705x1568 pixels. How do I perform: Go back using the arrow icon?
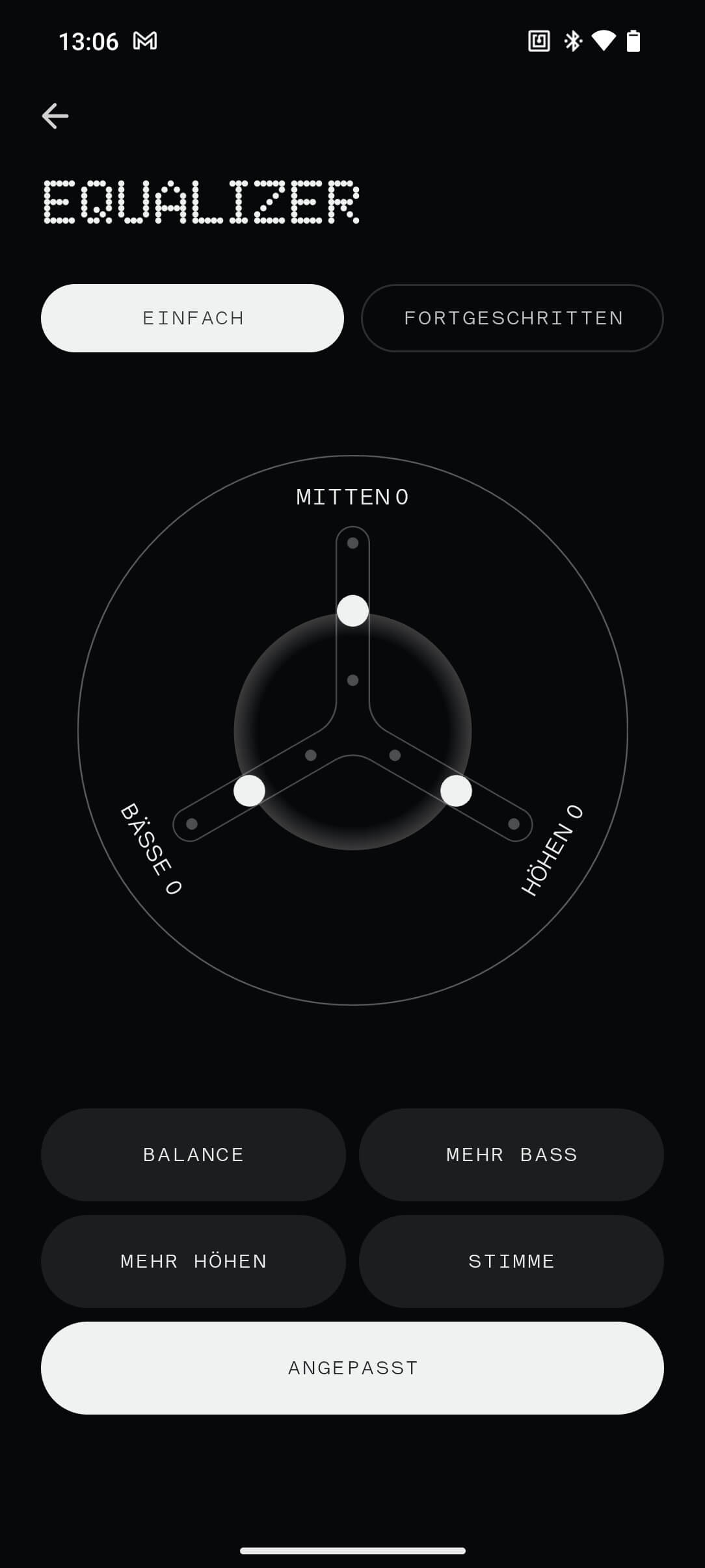coord(55,116)
